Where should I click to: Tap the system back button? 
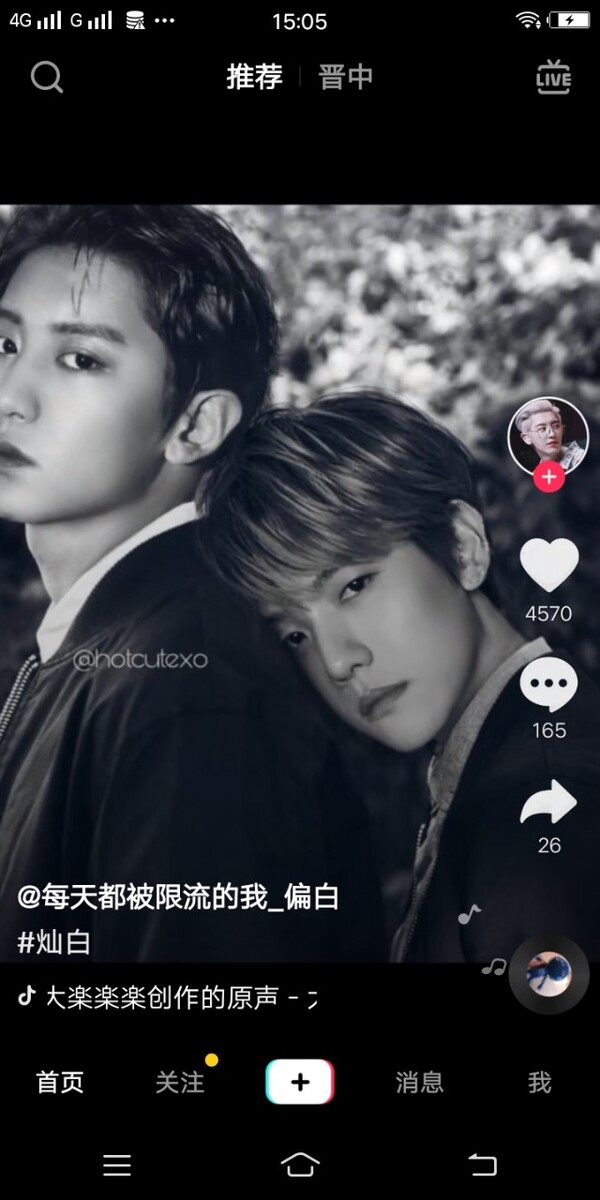483,1164
